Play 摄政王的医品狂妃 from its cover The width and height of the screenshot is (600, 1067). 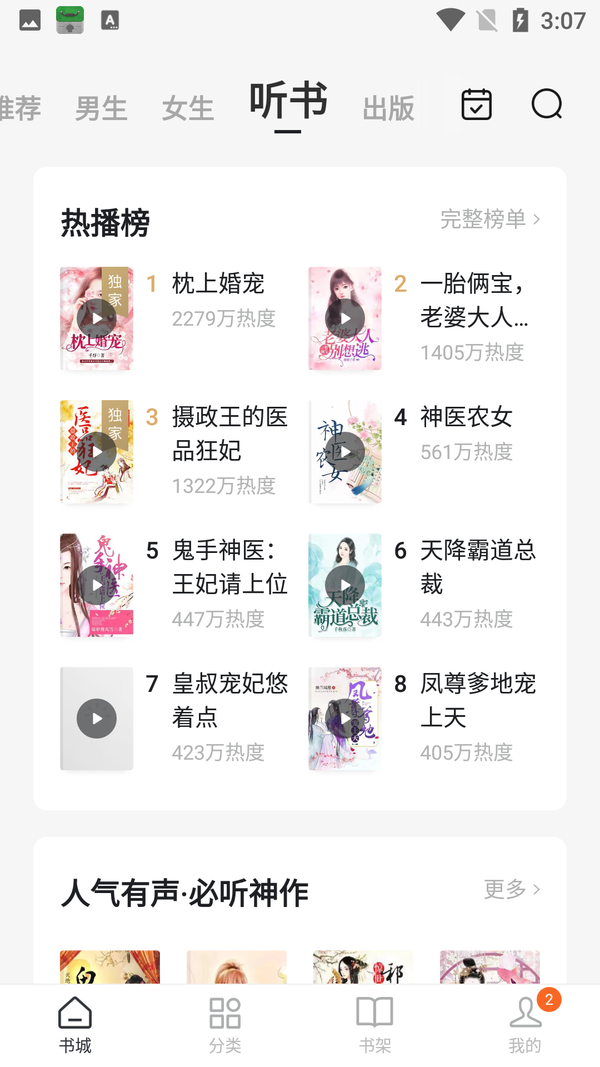pos(97,451)
